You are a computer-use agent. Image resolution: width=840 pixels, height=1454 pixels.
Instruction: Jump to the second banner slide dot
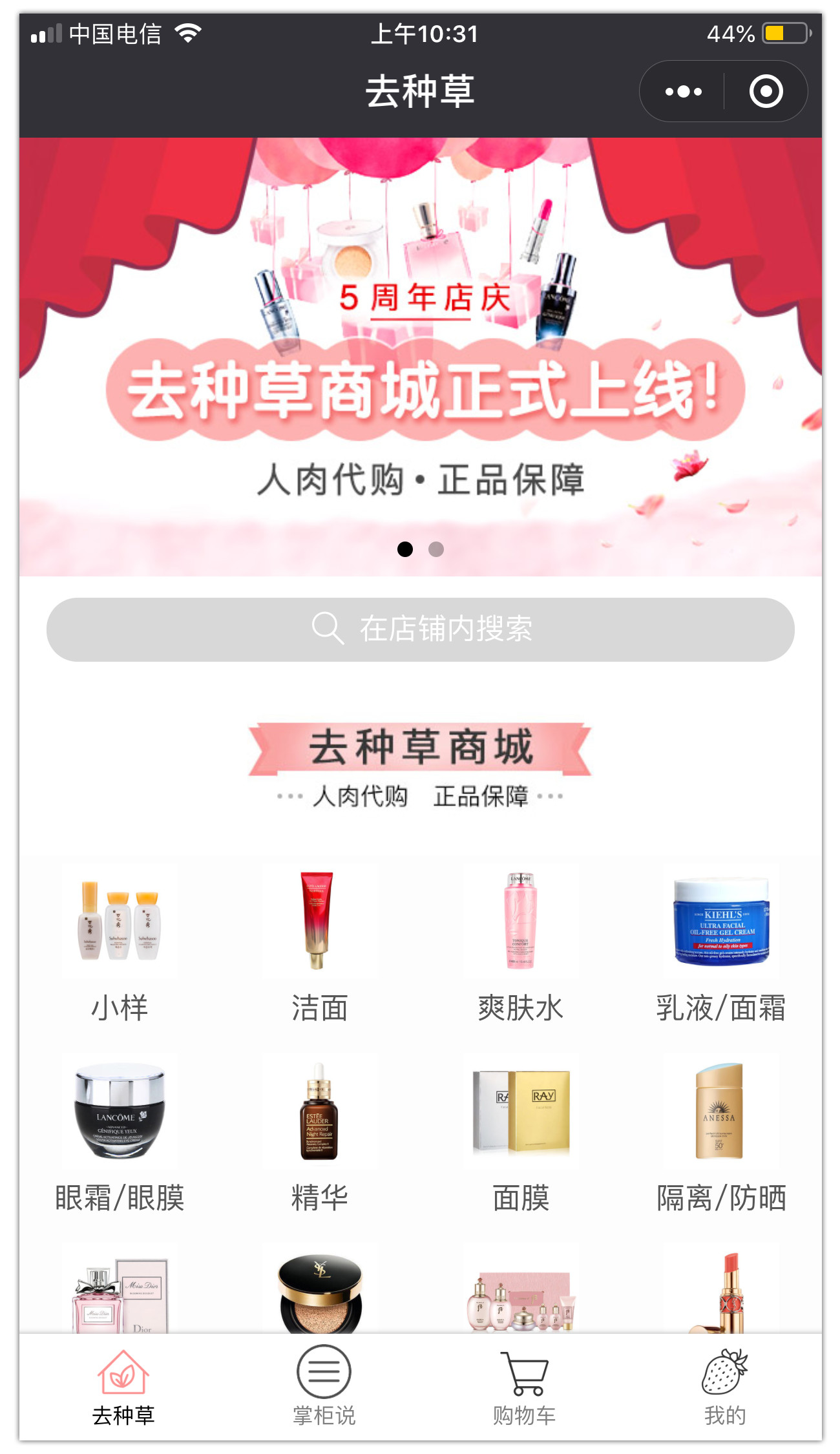tap(436, 549)
